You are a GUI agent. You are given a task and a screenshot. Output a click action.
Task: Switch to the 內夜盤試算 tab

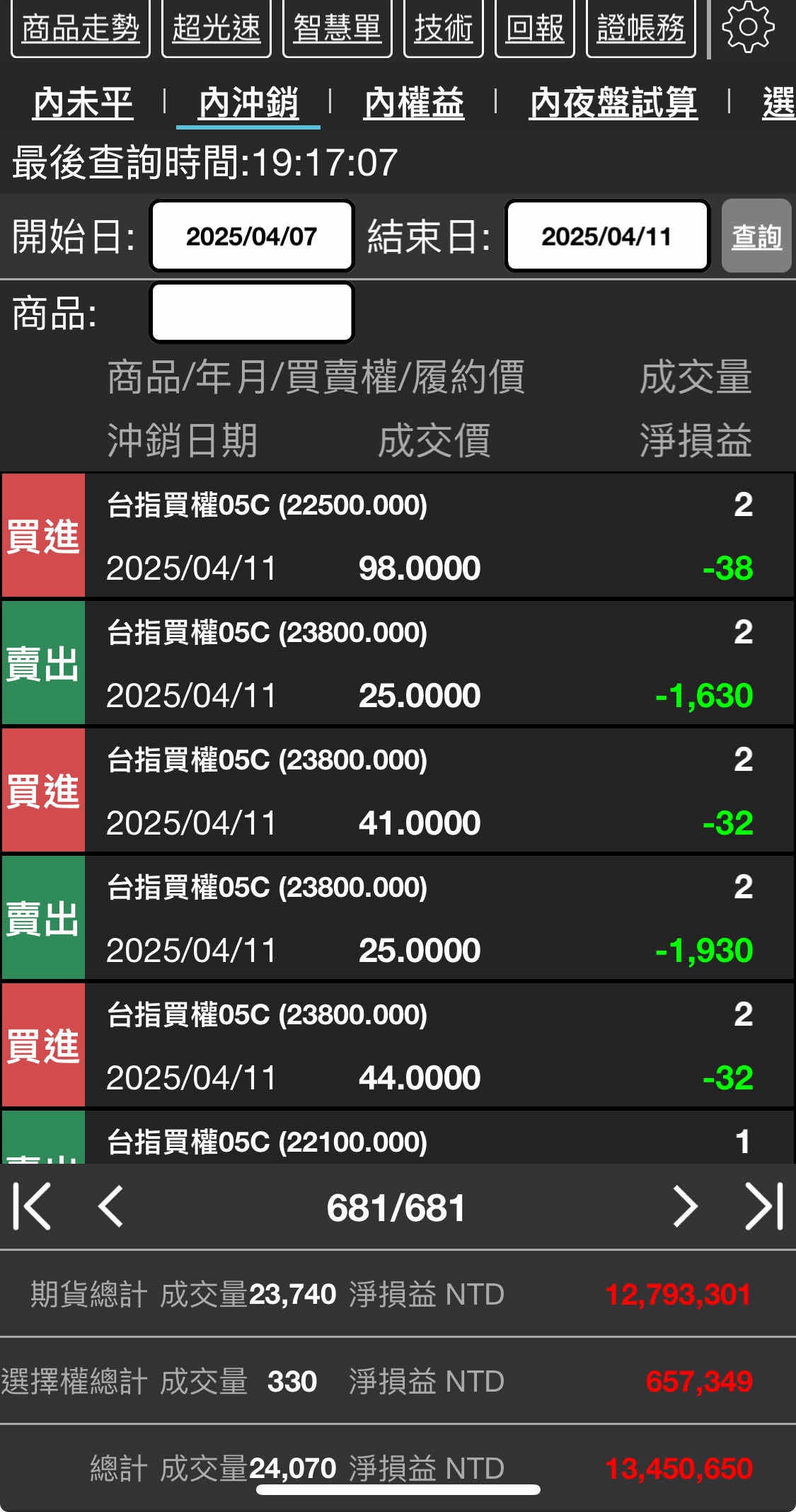[613, 103]
